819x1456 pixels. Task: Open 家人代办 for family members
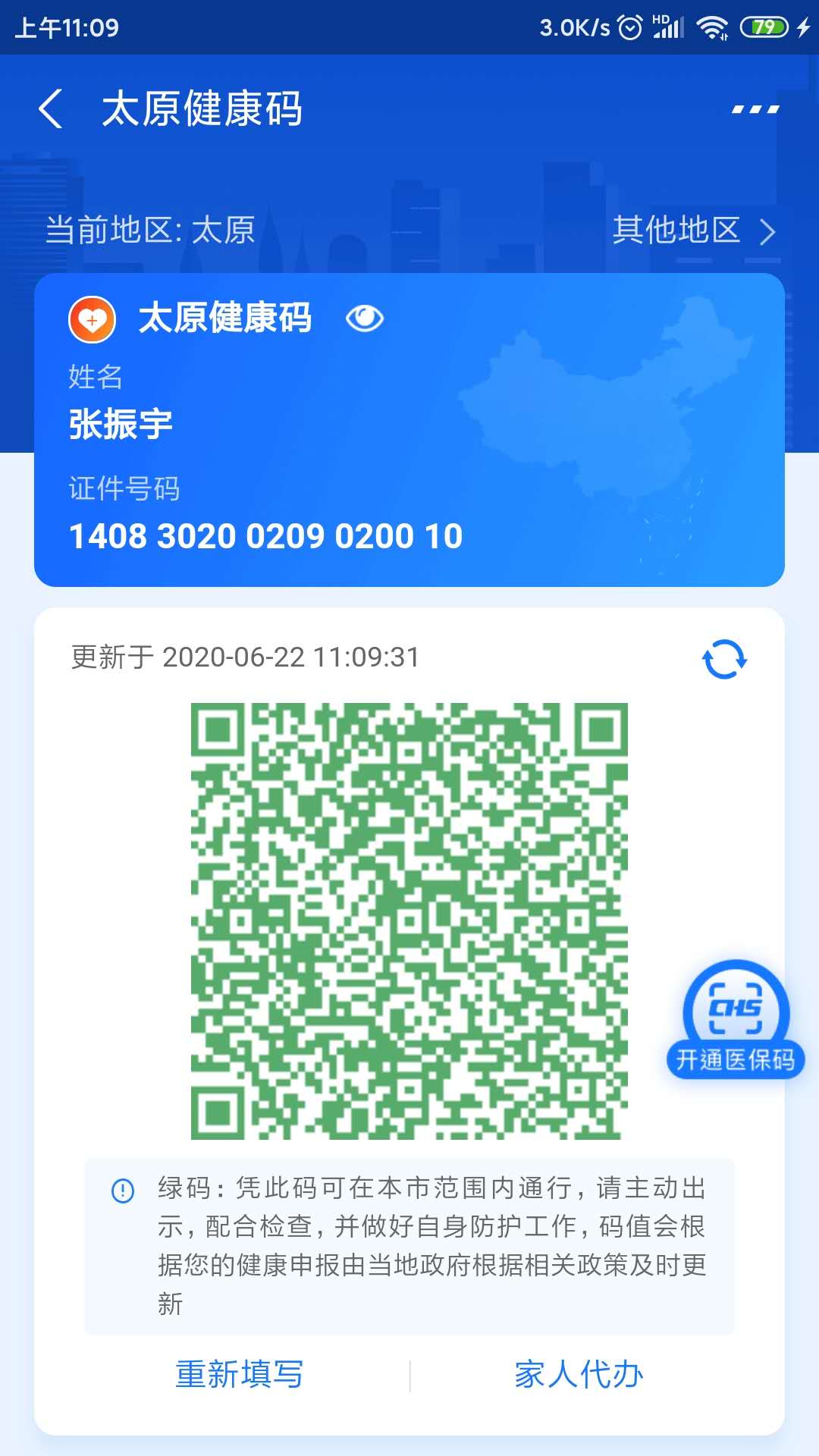pos(579,1374)
